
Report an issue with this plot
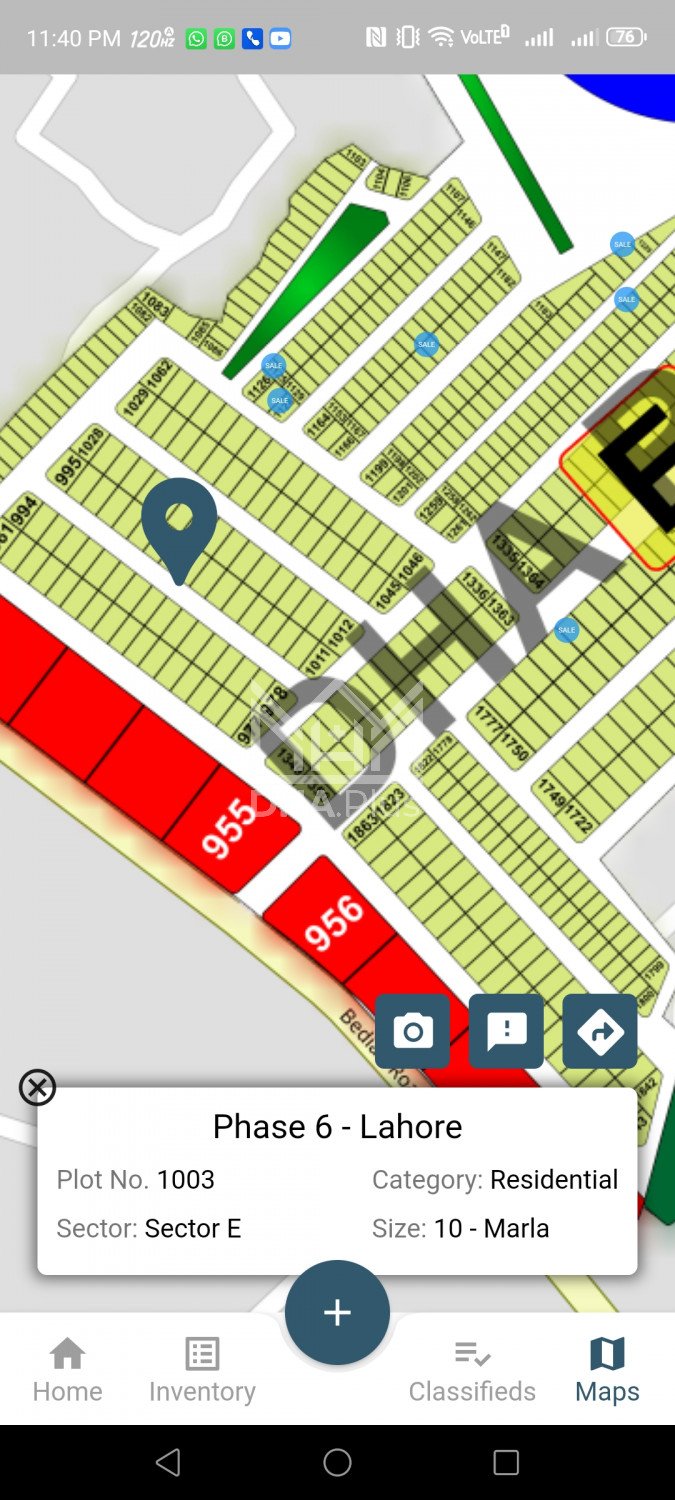pyautogui.click(x=506, y=1031)
